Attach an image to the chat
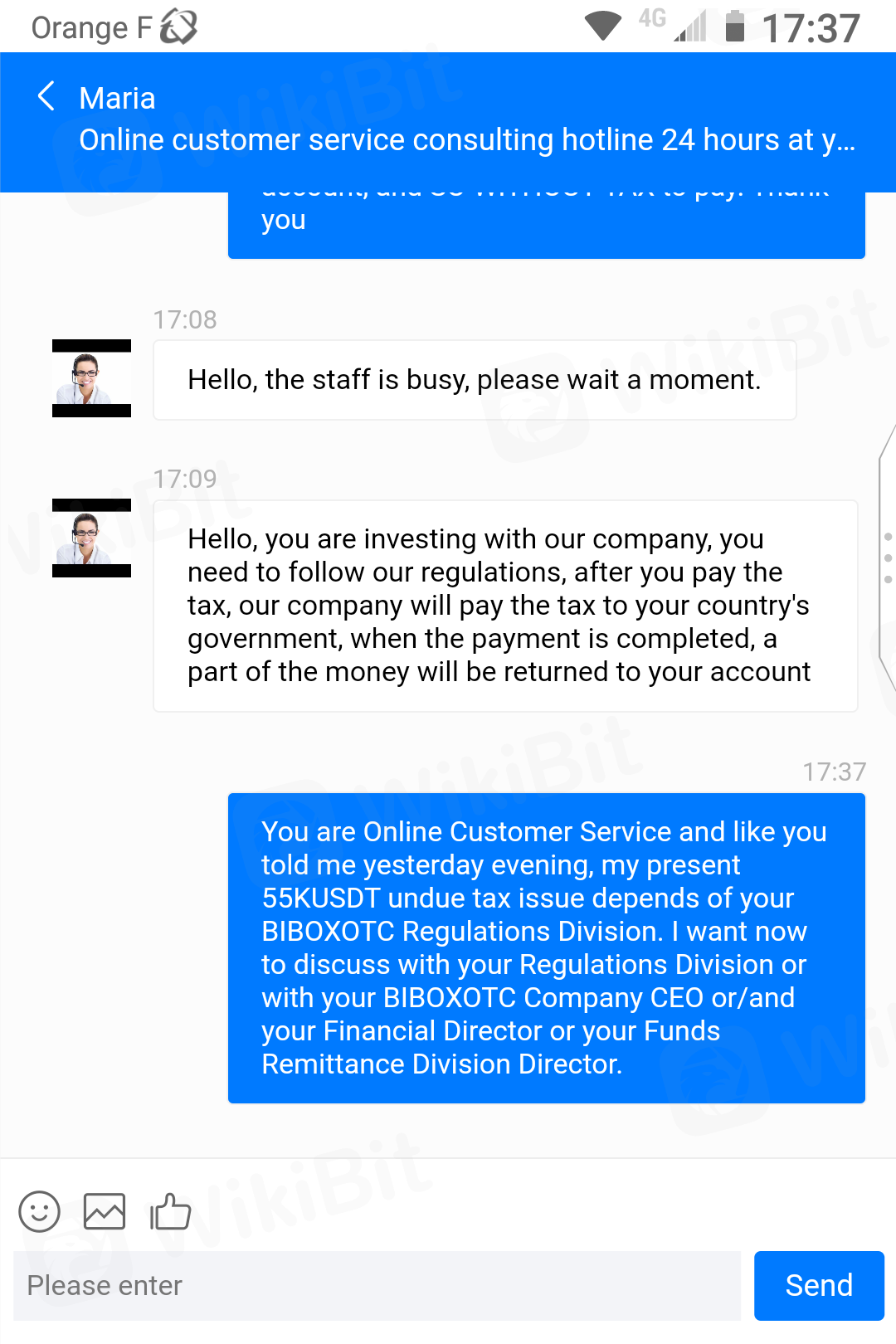The height and width of the screenshot is (1344, 896). point(105,1211)
